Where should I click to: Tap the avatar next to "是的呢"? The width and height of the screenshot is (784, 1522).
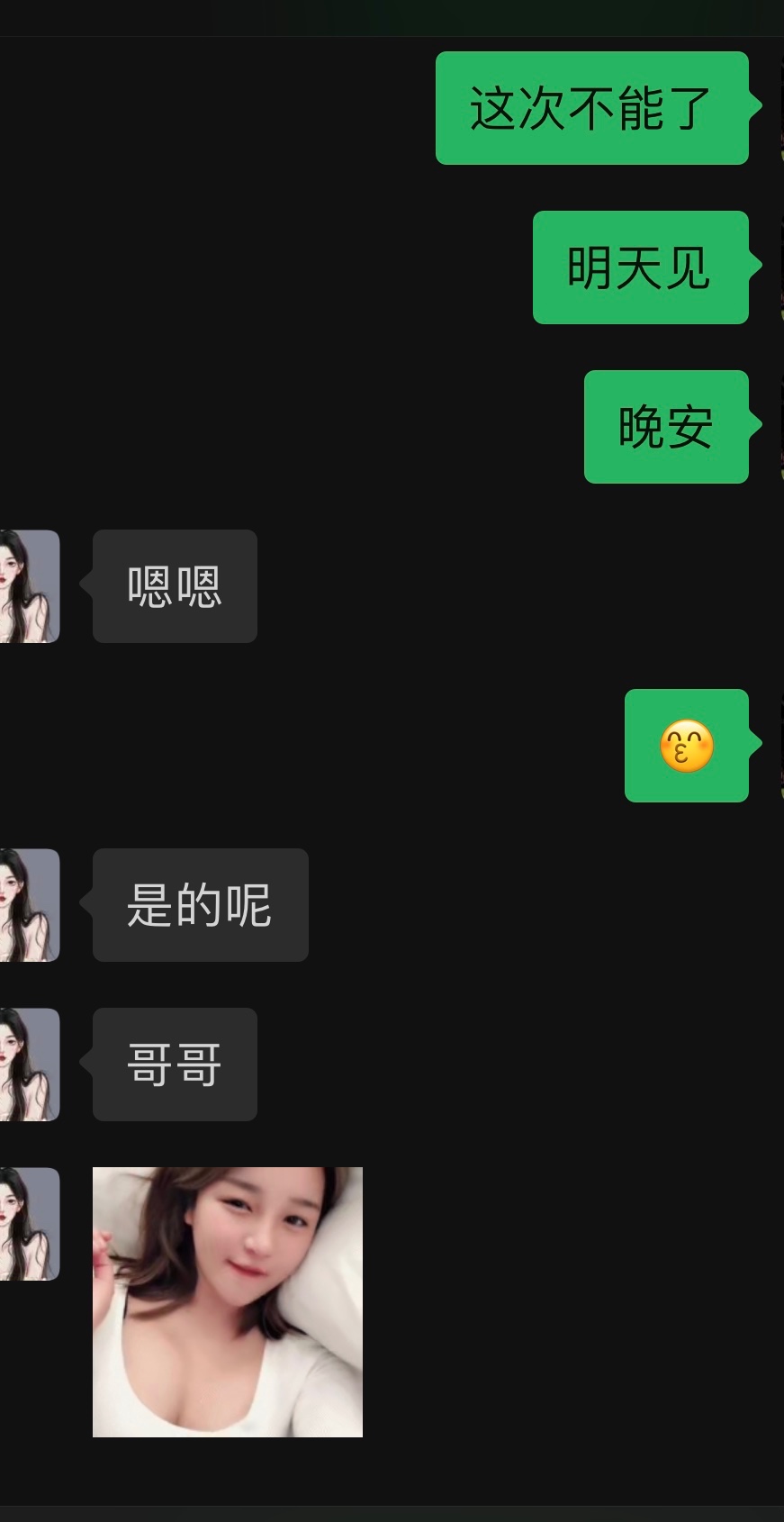[x=29, y=905]
